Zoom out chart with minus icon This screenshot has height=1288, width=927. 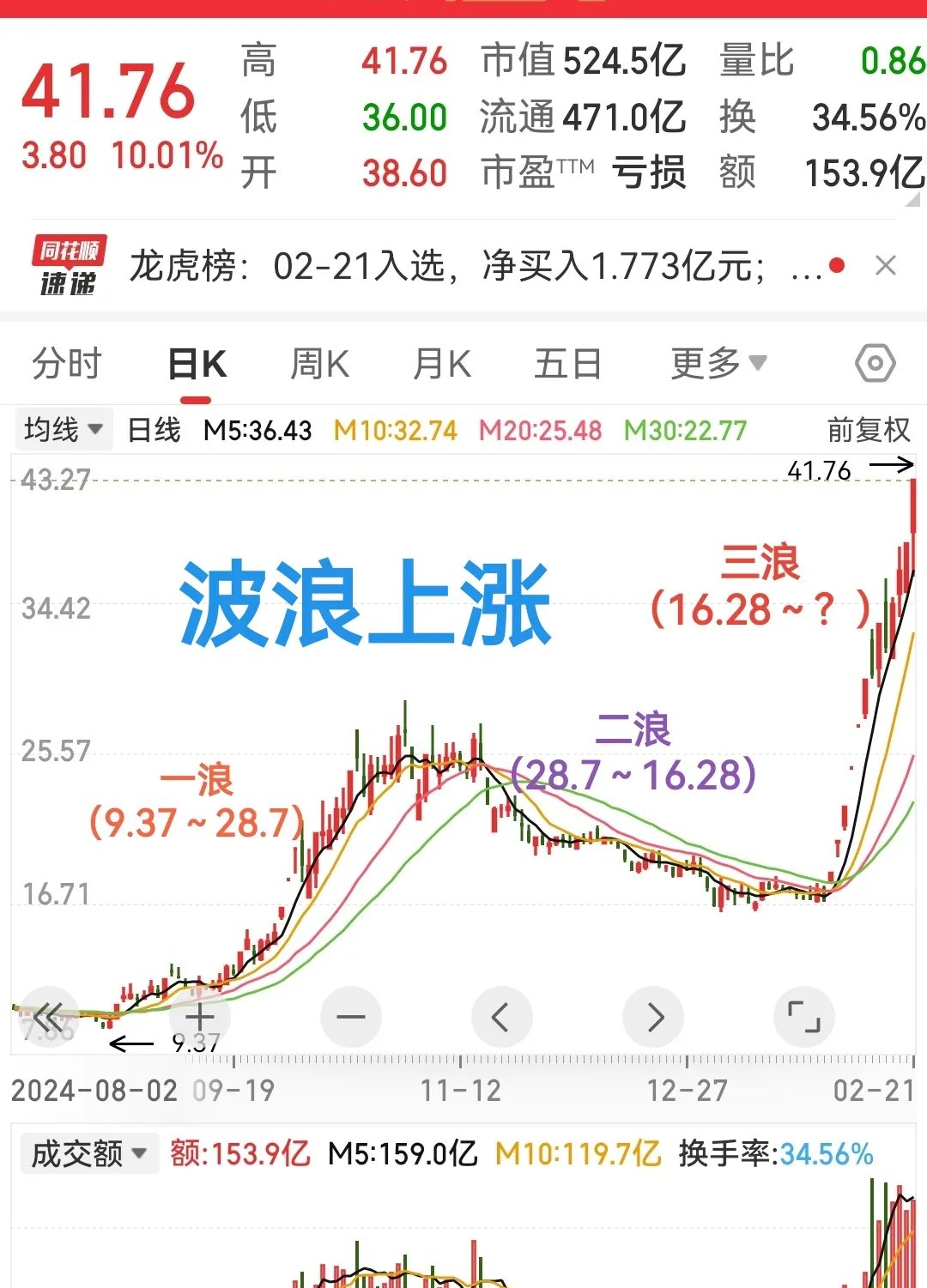click(350, 1016)
